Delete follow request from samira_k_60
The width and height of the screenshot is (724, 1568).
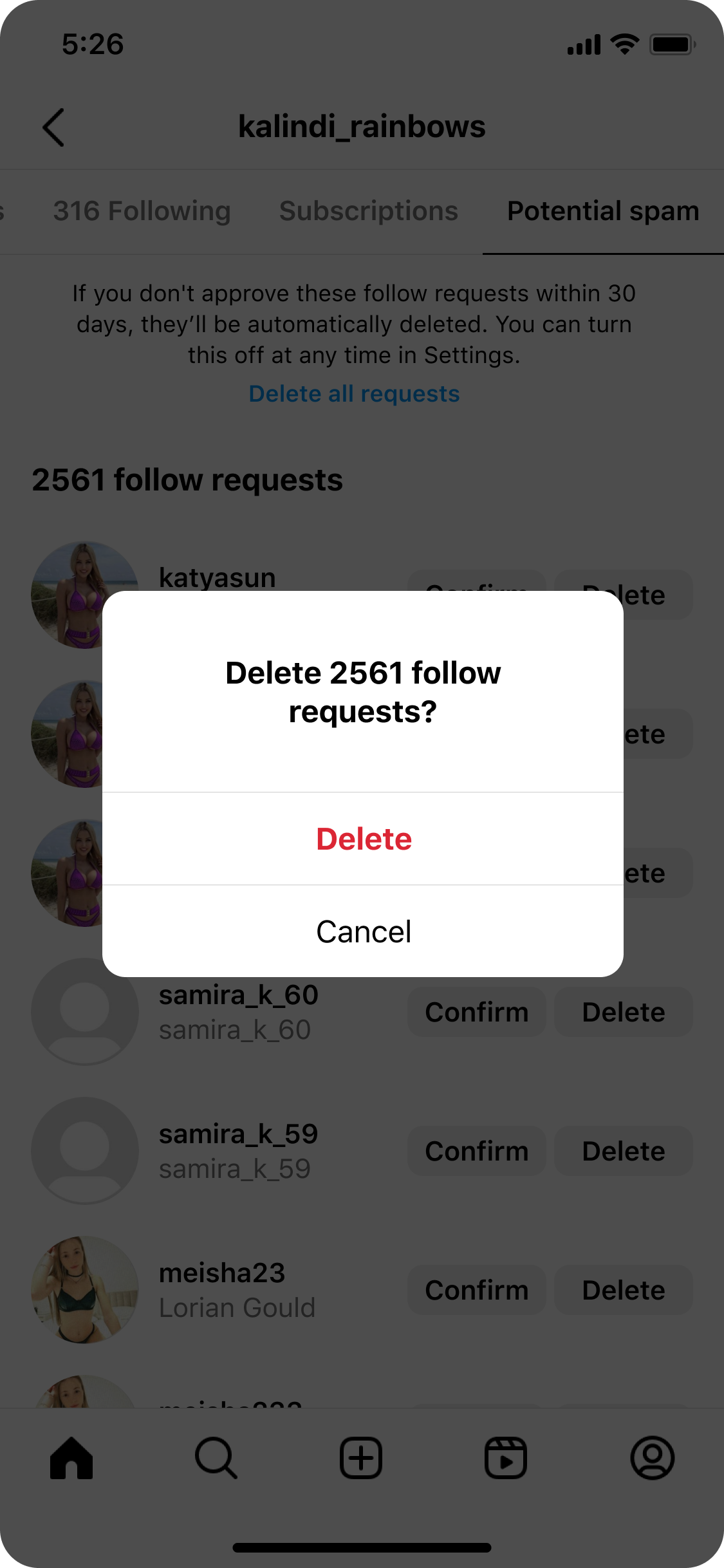(x=624, y=1012)
